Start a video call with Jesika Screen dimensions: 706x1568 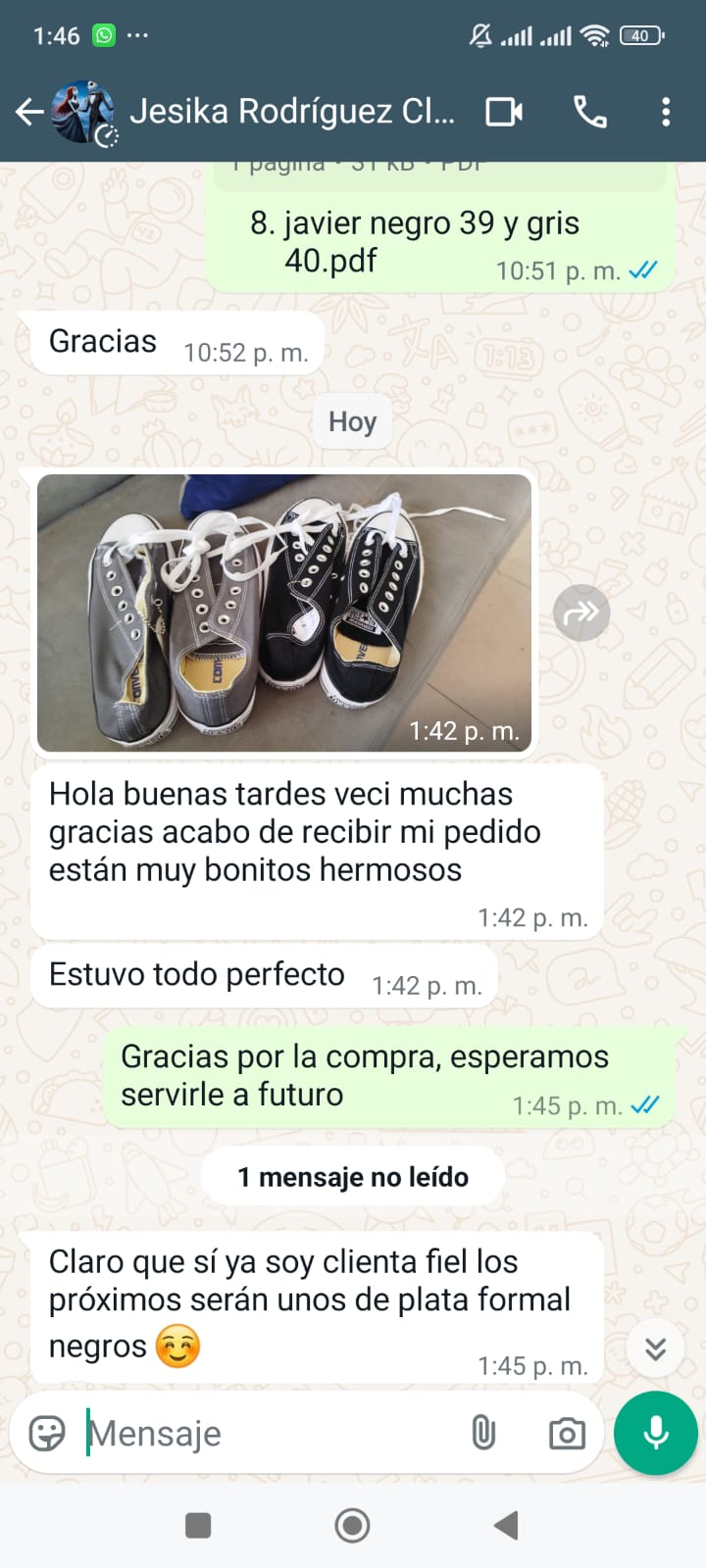click(x=504, y=112)
